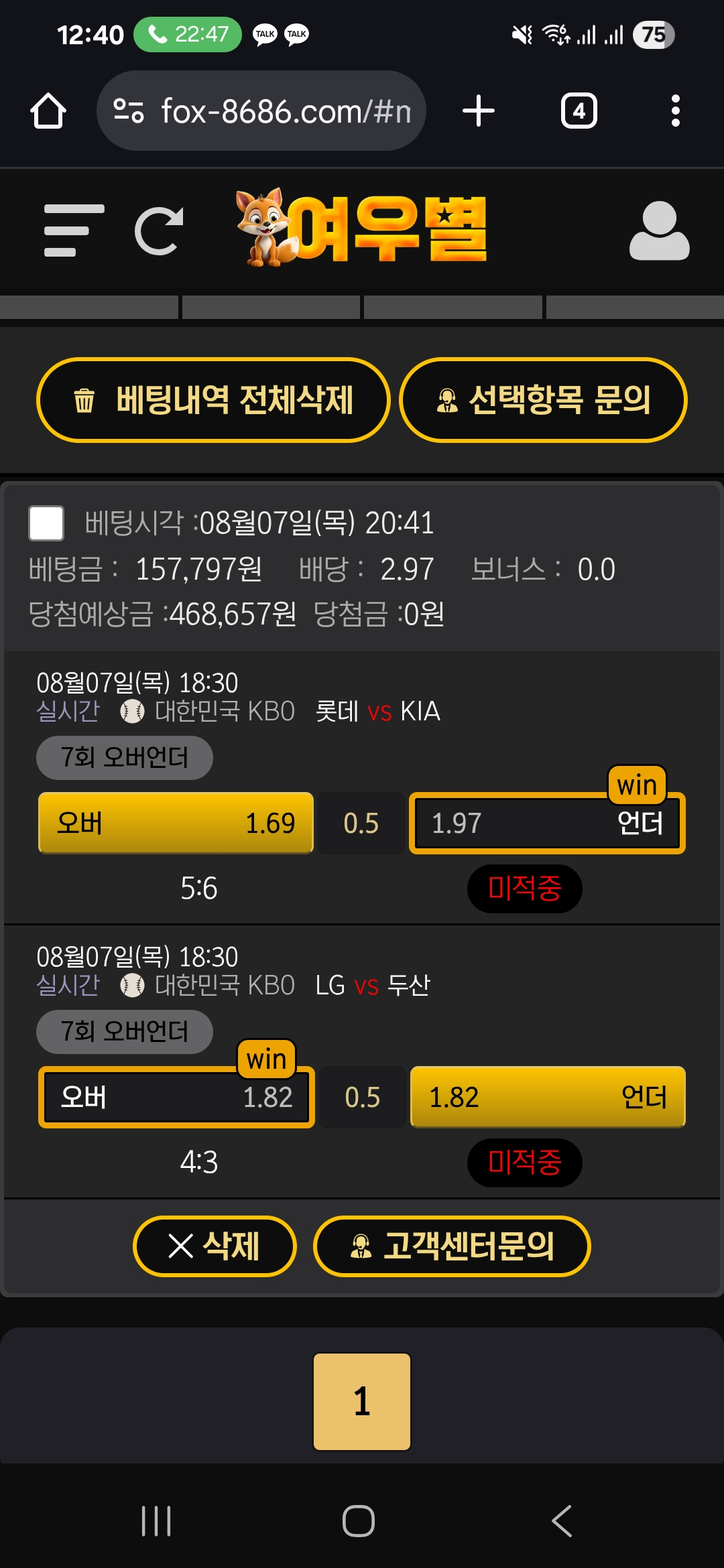Go back with system back button
Viewport: 724px width, 1568px height.
[x=562, y=1520]
